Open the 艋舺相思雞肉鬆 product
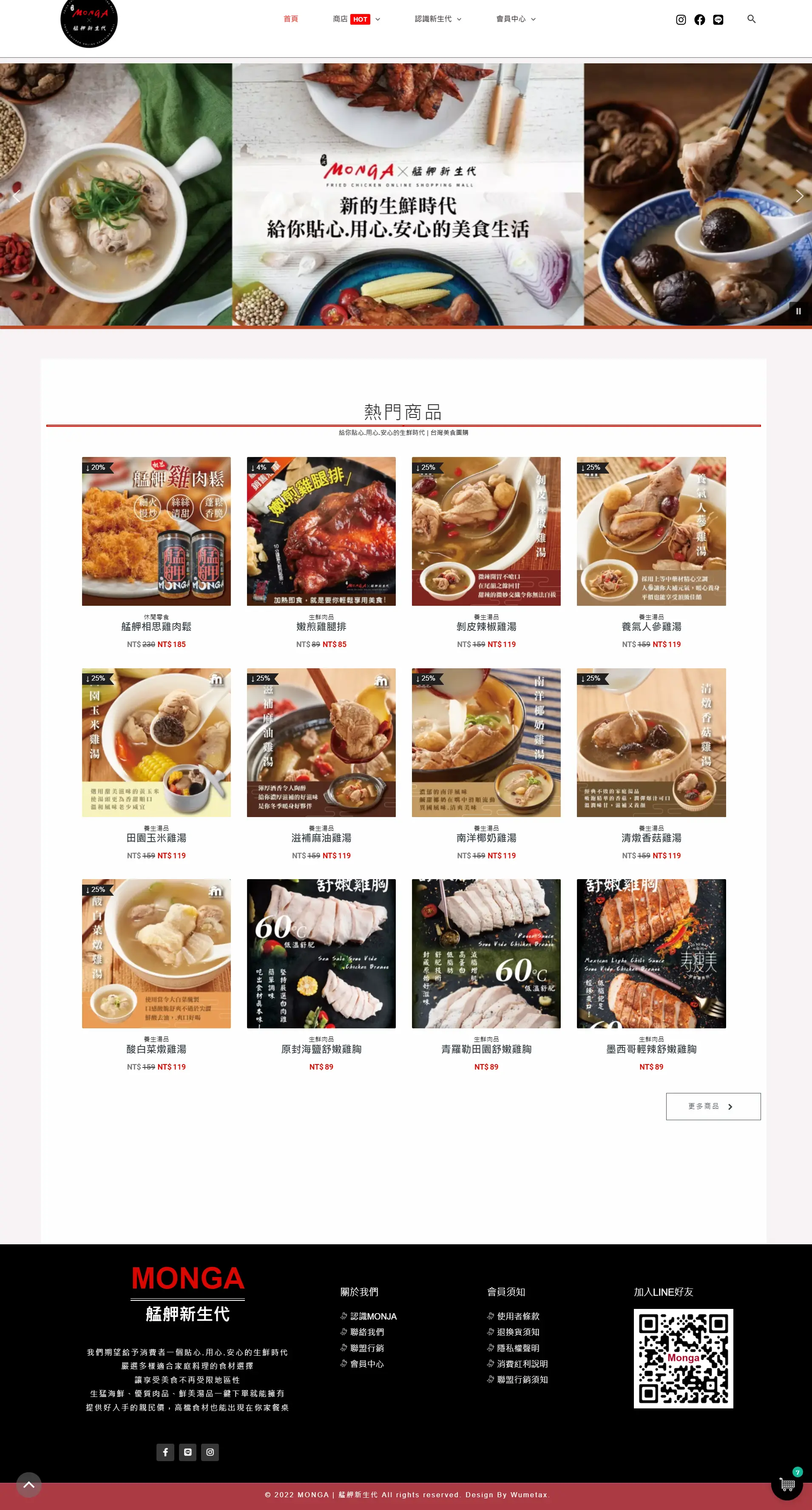The height and width of the screenshot is (1510, 812). point(156,627)
